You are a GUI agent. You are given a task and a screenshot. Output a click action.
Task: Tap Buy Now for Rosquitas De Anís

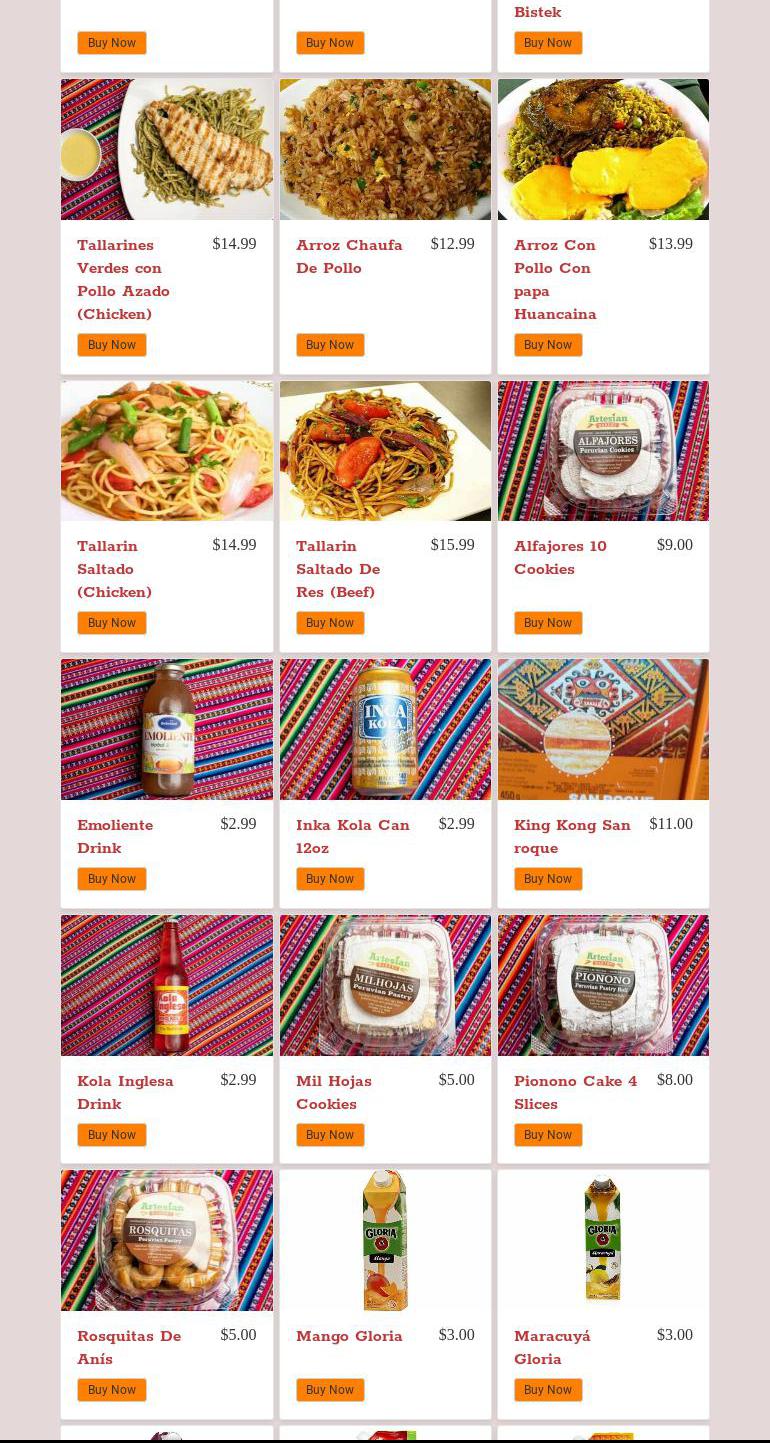(112, 1390)
